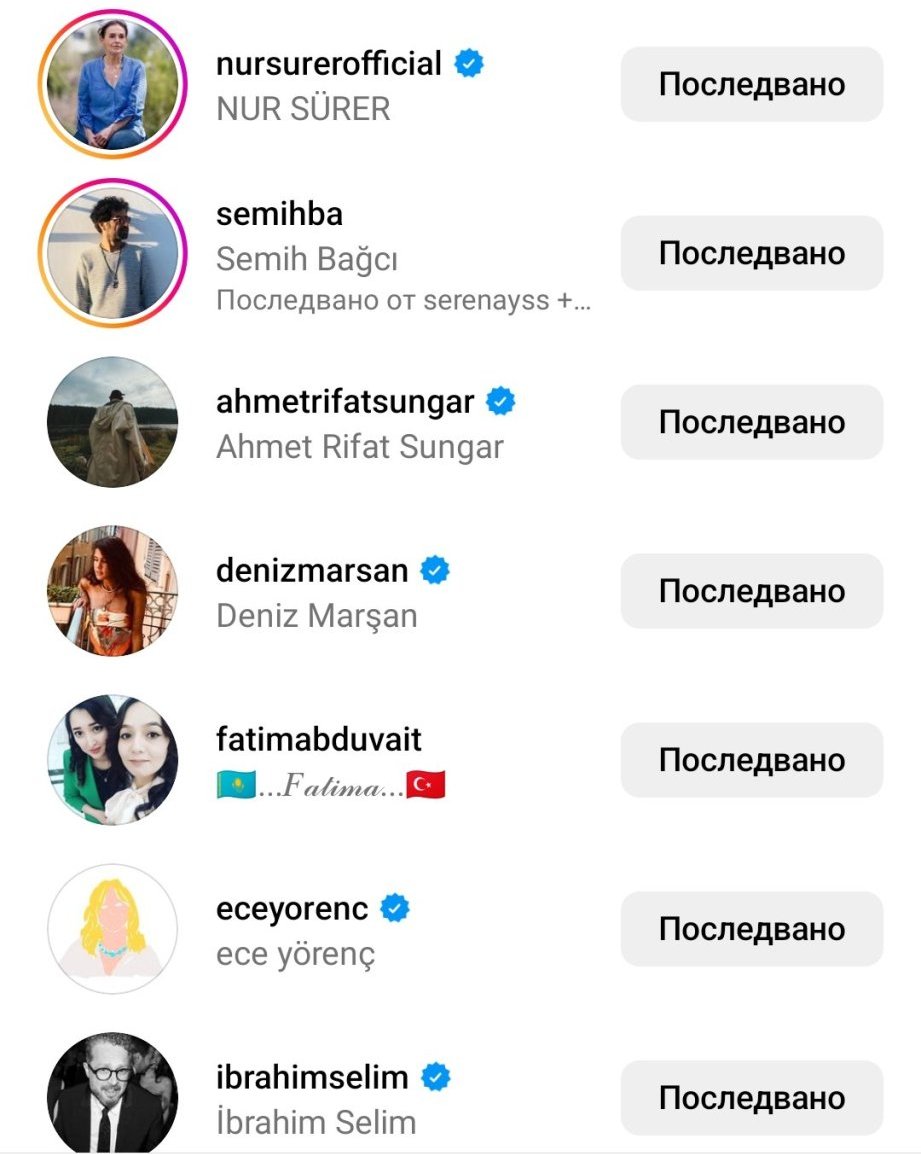Tap the following button beside nursurerofficial
Screen dimensions: 921x1154
[751, 84]
